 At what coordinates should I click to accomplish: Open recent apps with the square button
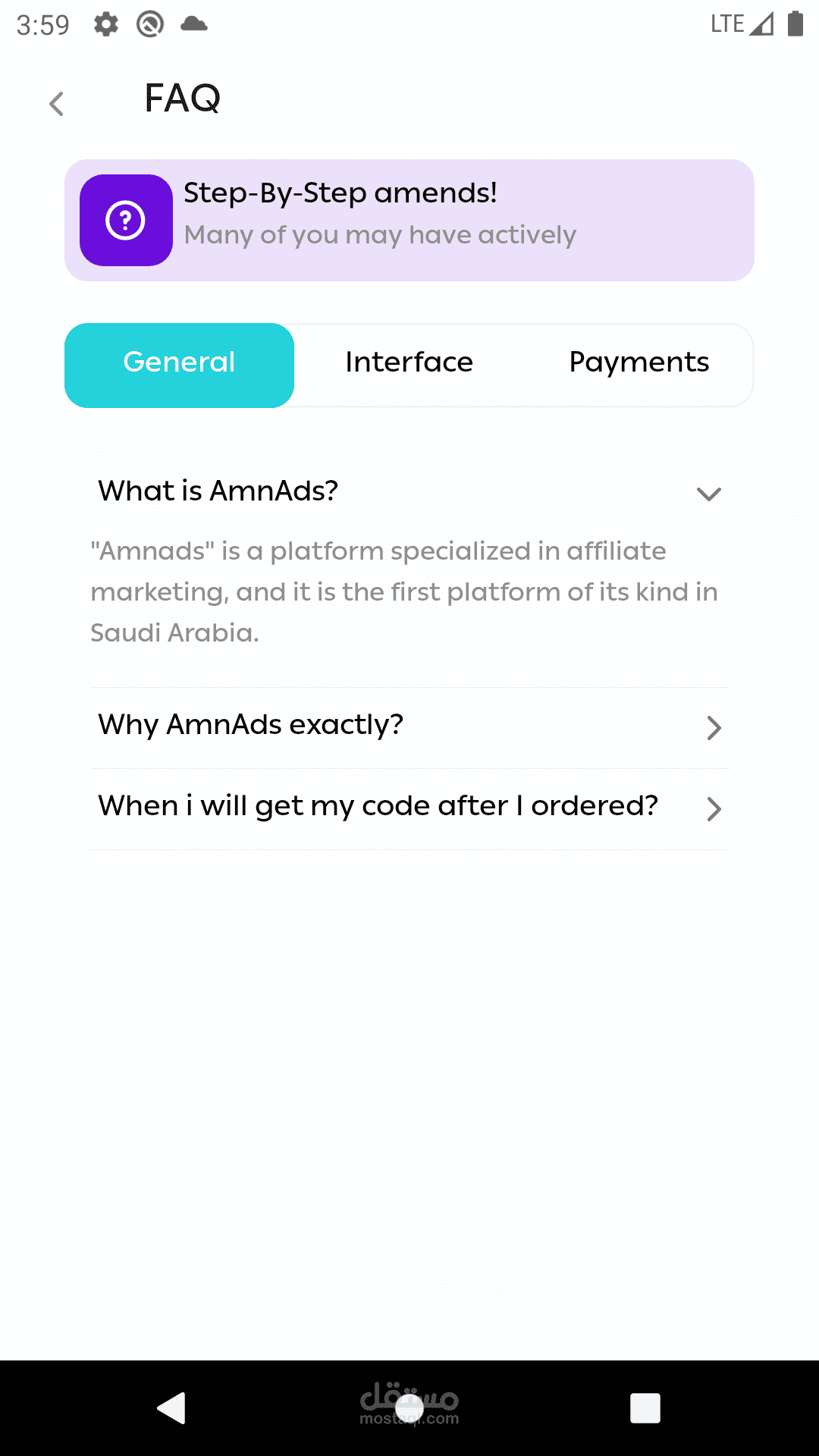point(645,1408)
